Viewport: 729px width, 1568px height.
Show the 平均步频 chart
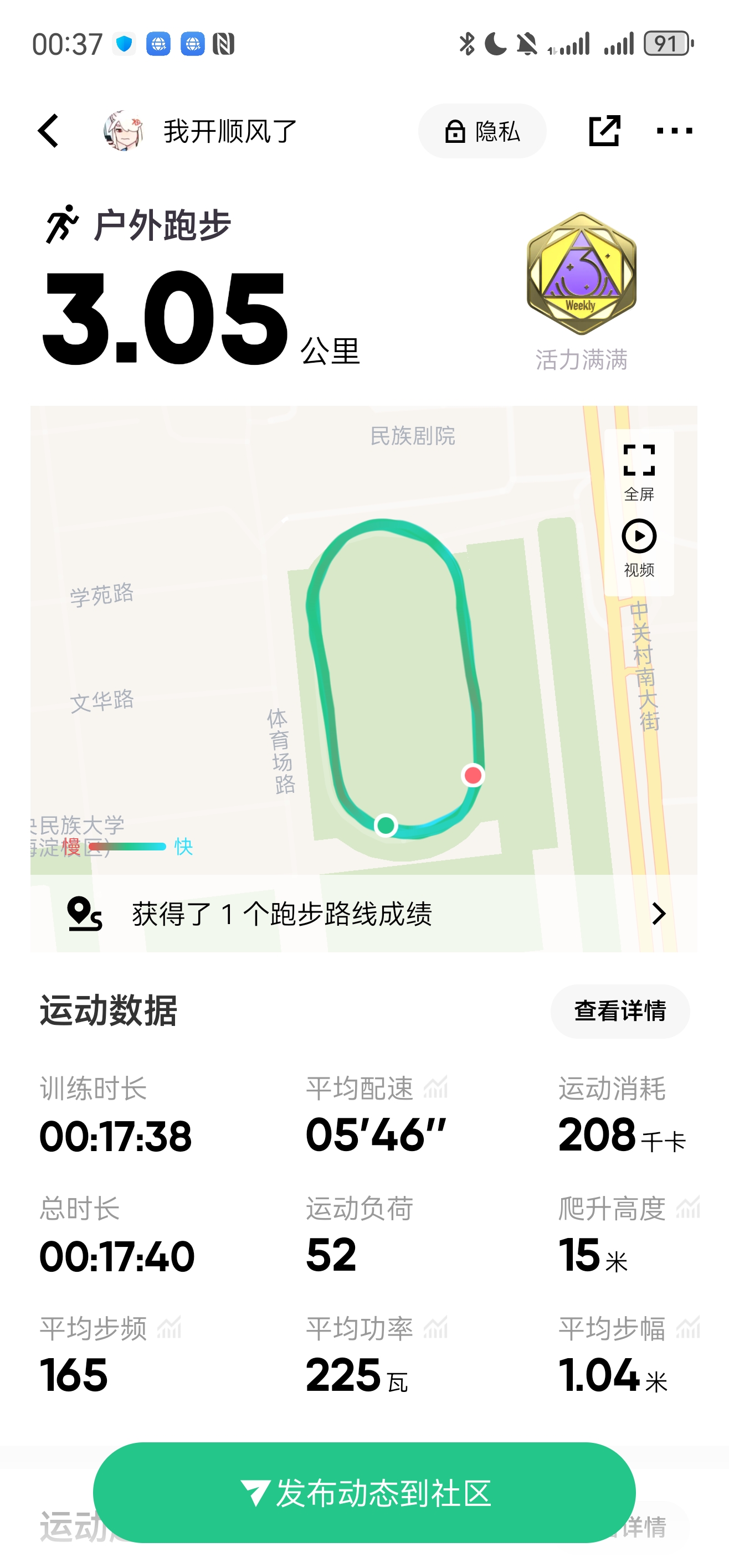click(170, 1328)
